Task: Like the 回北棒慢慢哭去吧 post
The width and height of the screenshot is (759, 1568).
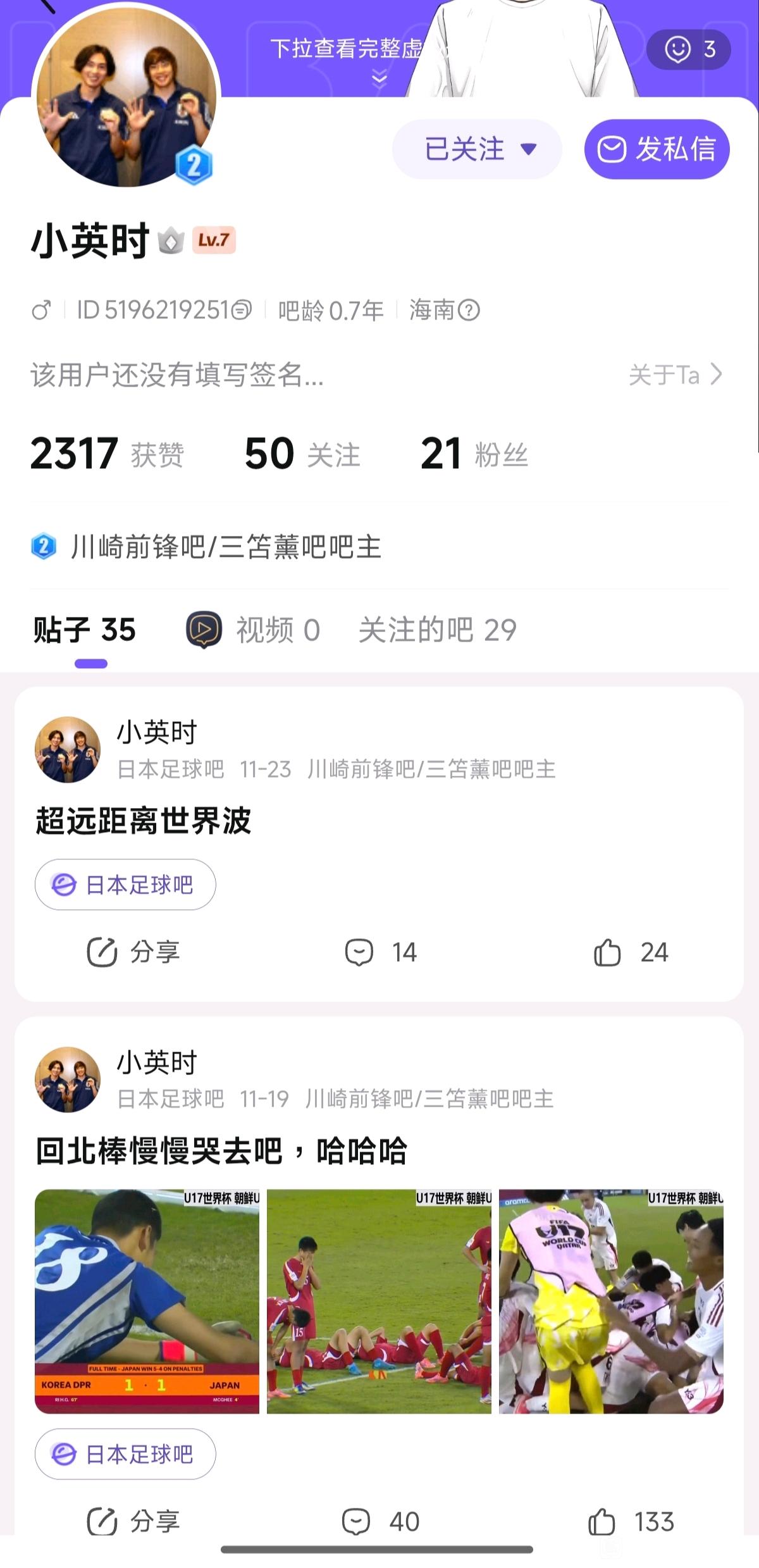Action: click(x=630, y=1522)
